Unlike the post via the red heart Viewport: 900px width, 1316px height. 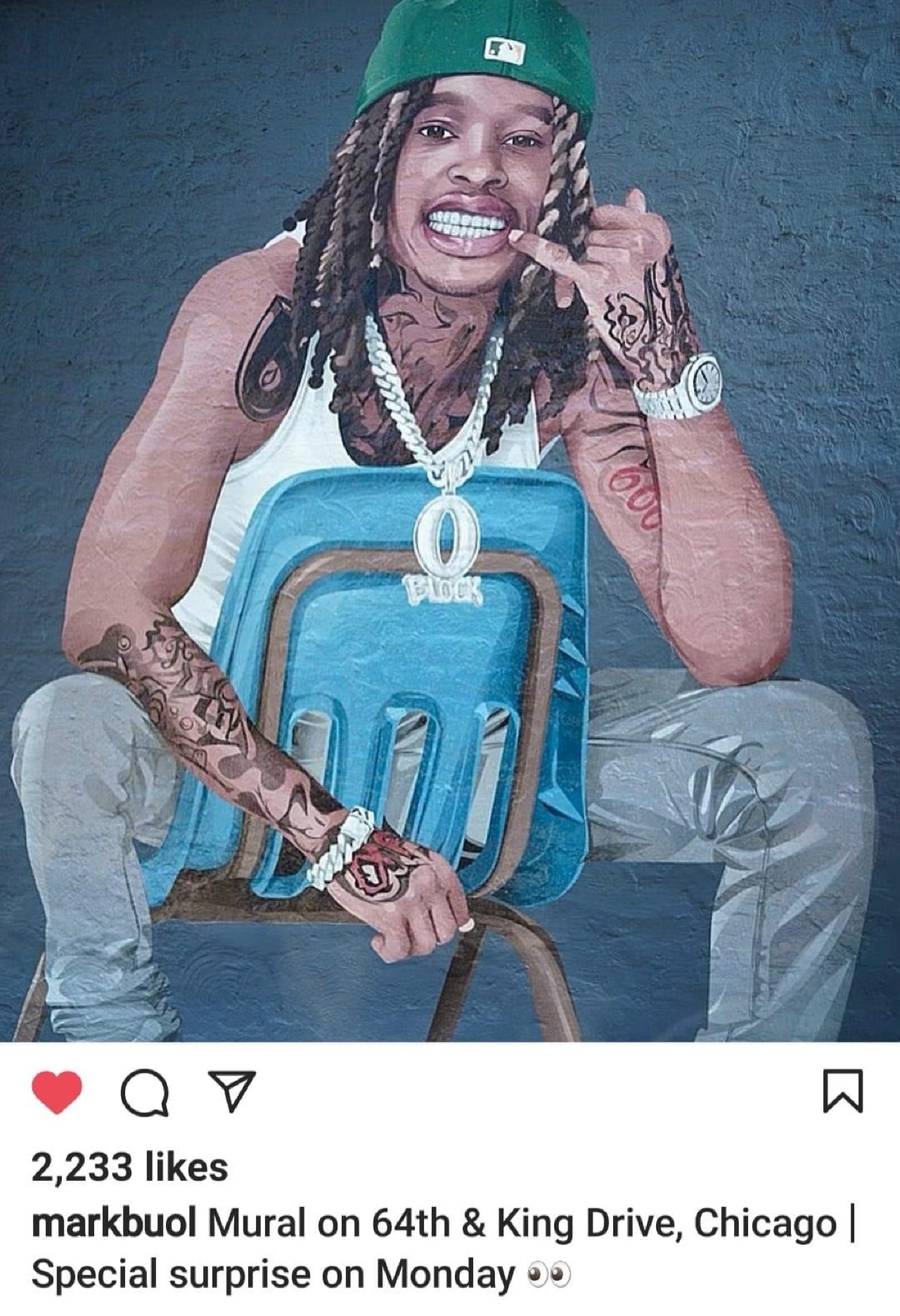pyautogui.click(x=57, y=1093)
